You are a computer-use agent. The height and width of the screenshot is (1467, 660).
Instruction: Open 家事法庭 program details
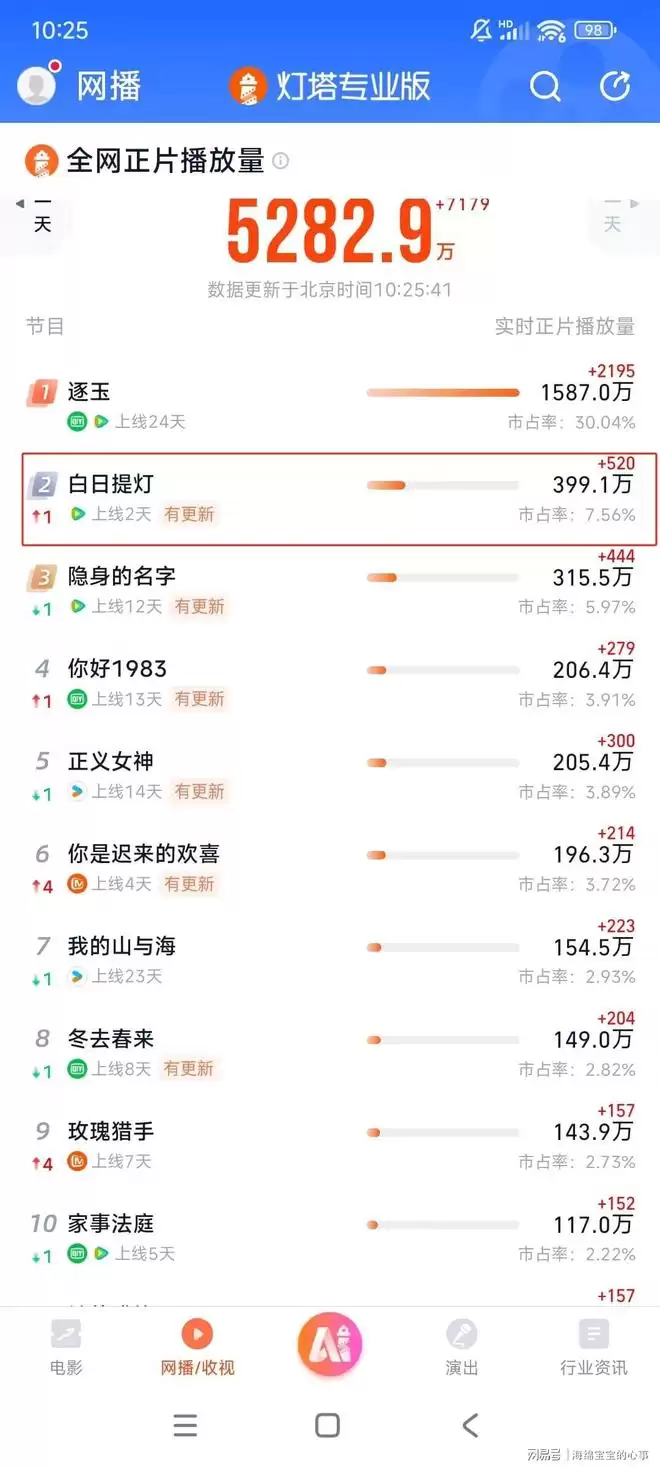click(111, 1224)
